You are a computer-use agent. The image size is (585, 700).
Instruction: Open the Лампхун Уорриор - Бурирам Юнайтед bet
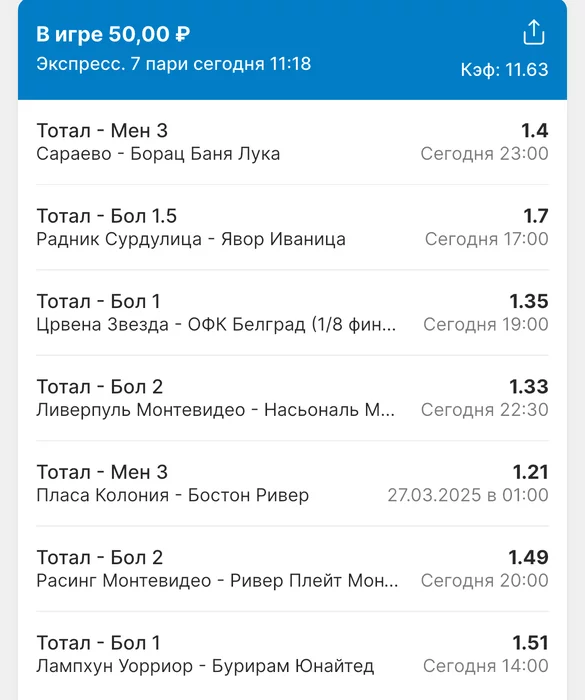(292, 654)
